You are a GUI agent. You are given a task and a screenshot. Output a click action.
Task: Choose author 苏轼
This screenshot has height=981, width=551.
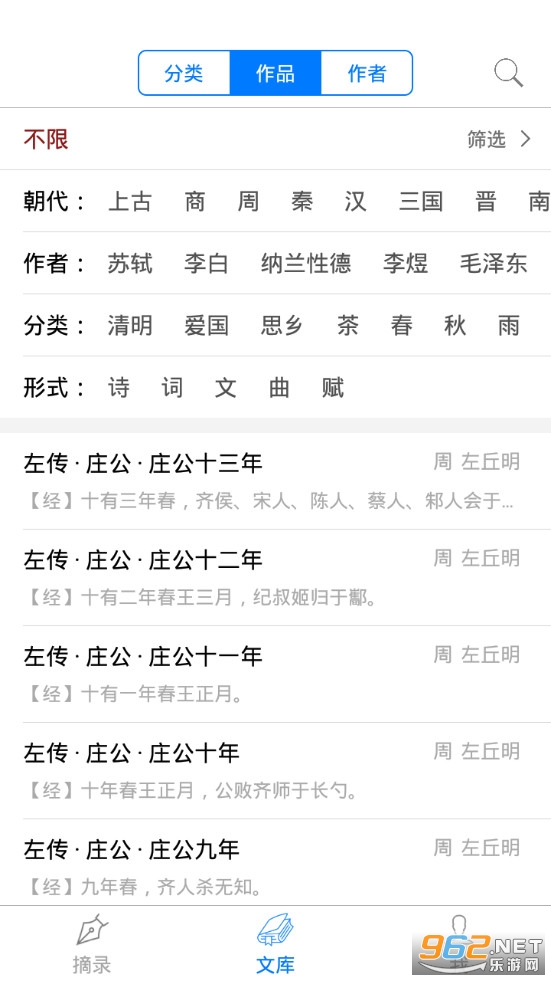[x=130, y=263]
